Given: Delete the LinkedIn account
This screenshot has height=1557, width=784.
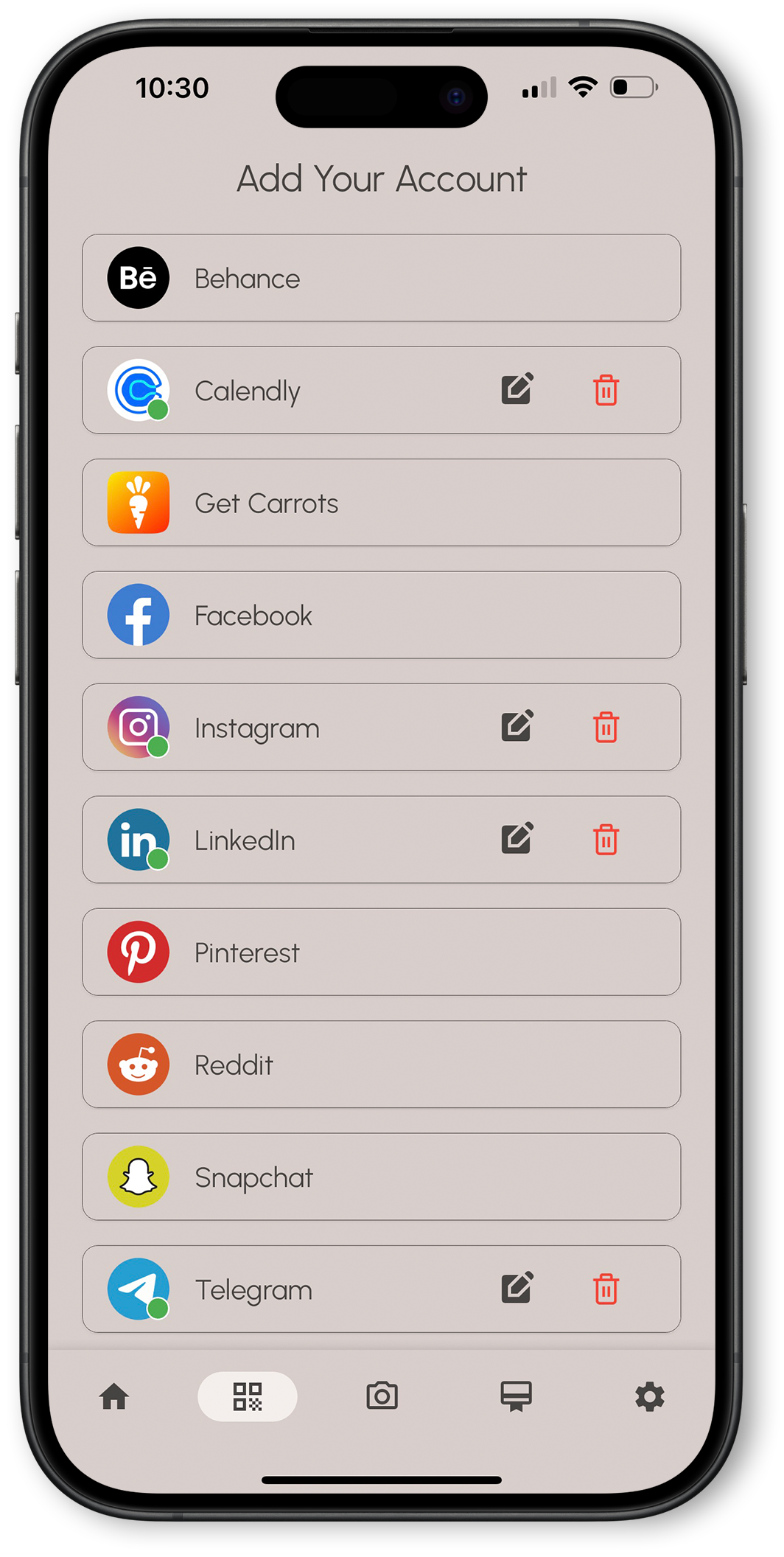Looking at the screenshot, I should (606, 839).
